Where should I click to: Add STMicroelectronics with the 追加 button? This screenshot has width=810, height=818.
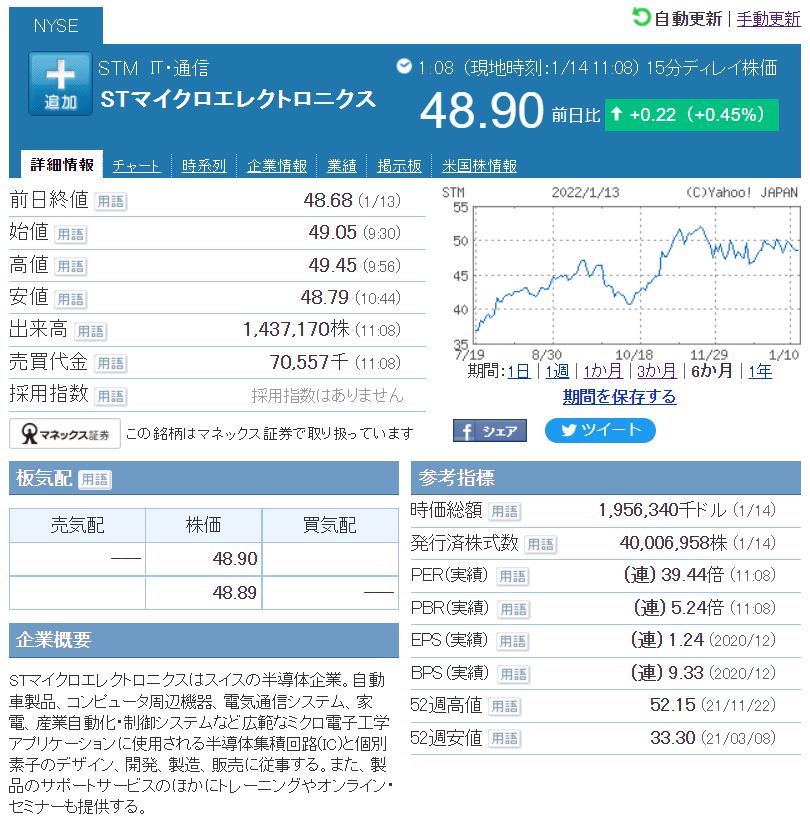tap(60, 84)
